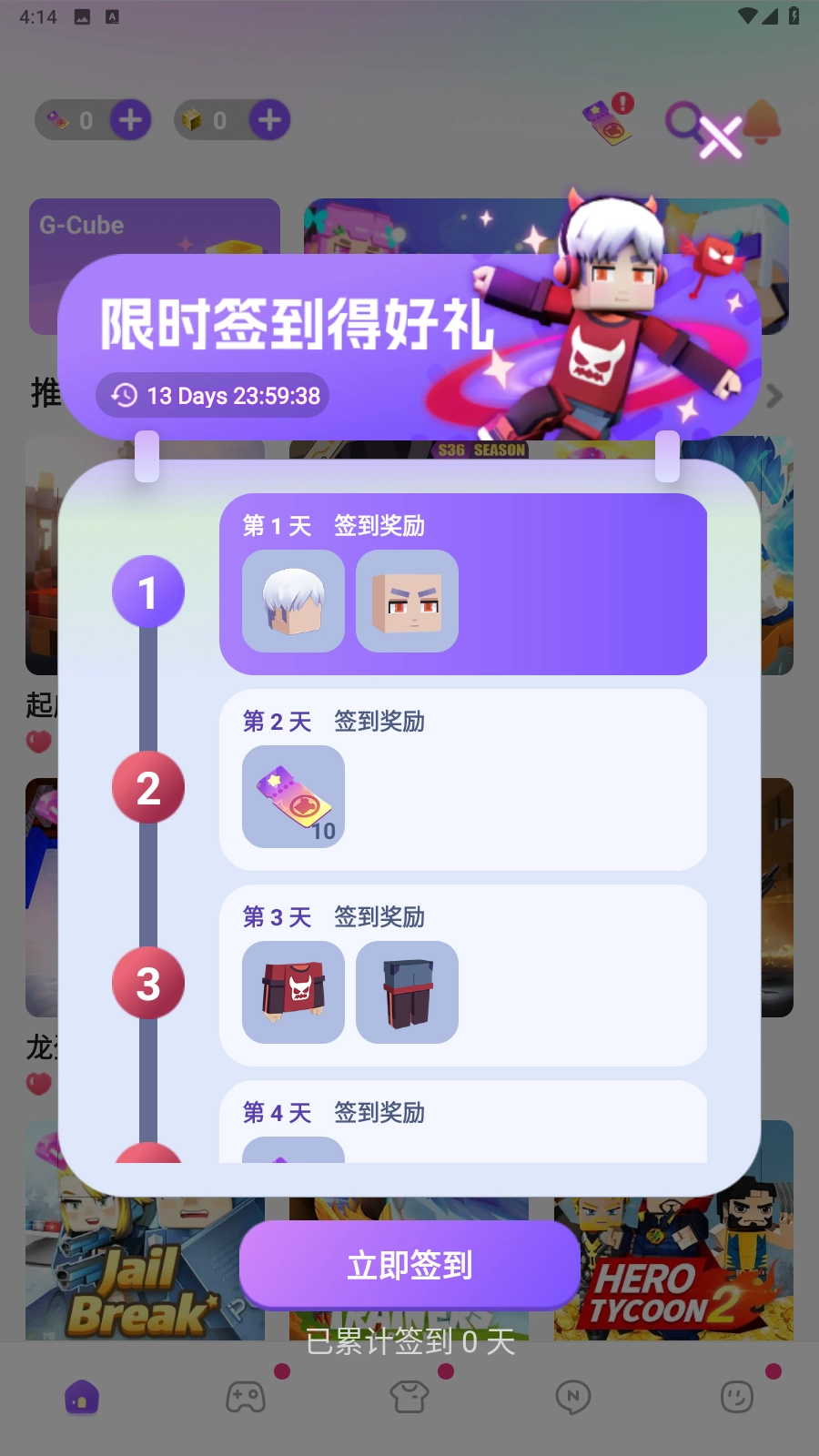Tap the Day 1 marker circle on the progress track
This screenshot has width=819, height=1456.
point(148,592)
